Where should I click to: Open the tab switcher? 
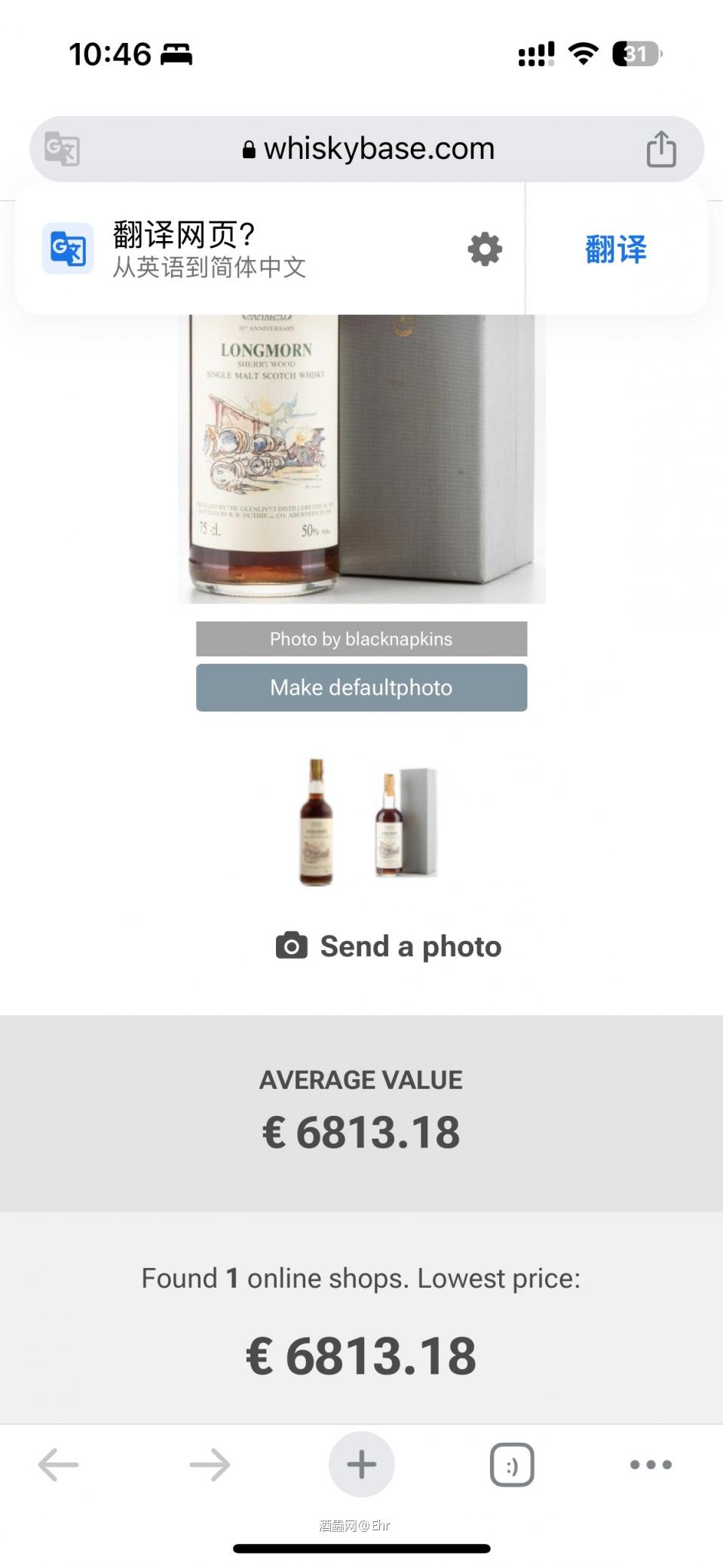coord(512,1465)
